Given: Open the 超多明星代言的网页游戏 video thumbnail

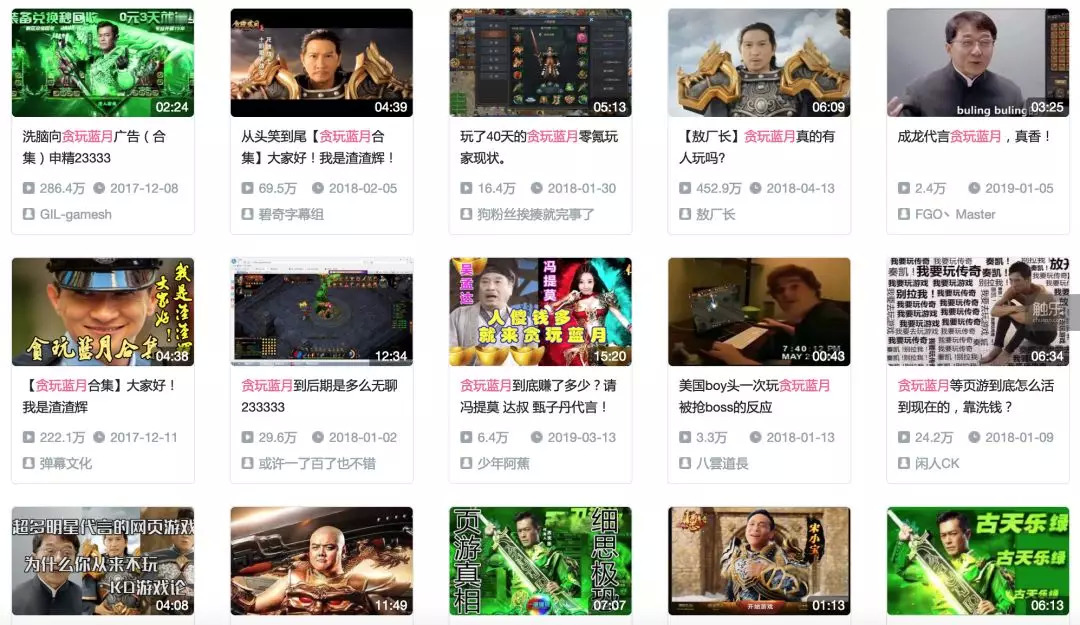Looking at the screenshot, I should (102, 560).
